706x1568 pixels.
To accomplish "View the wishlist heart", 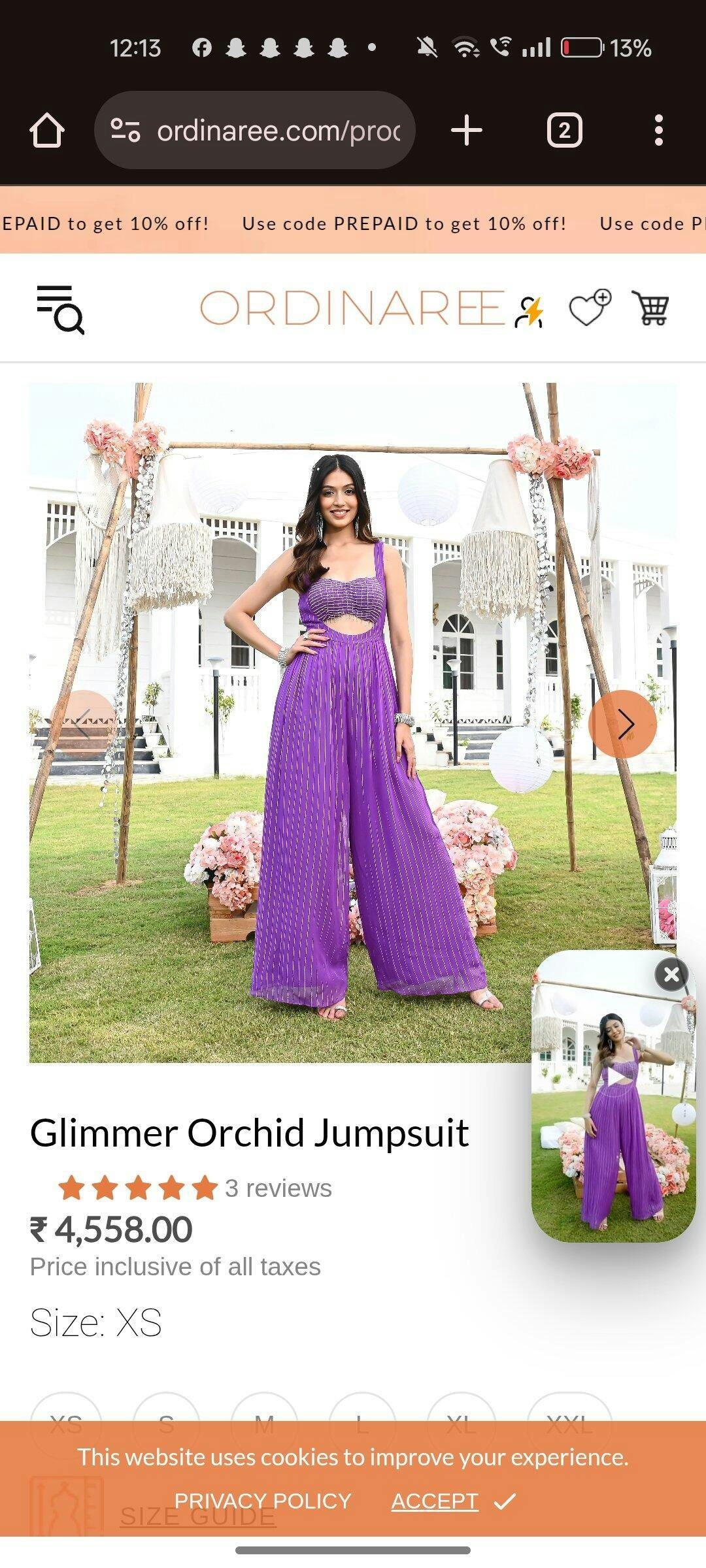I will click(589, 308).
